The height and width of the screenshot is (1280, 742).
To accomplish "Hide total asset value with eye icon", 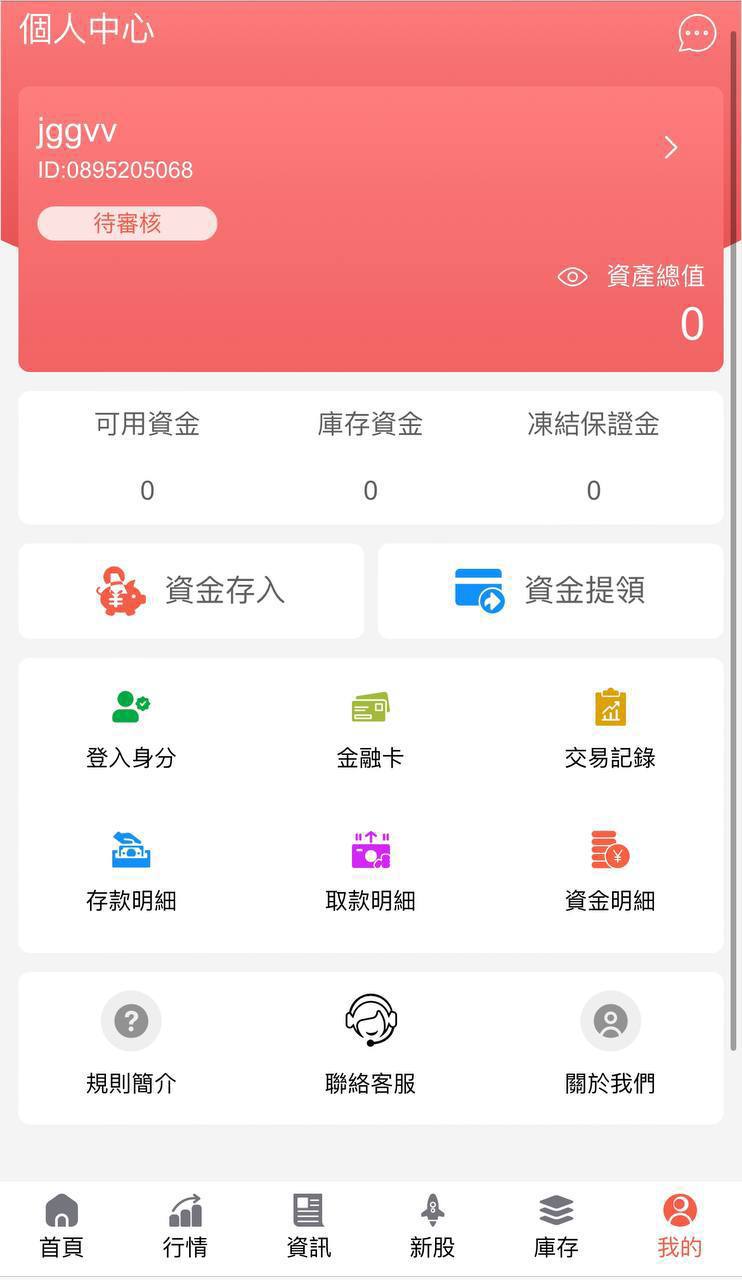I will [573, 277].
